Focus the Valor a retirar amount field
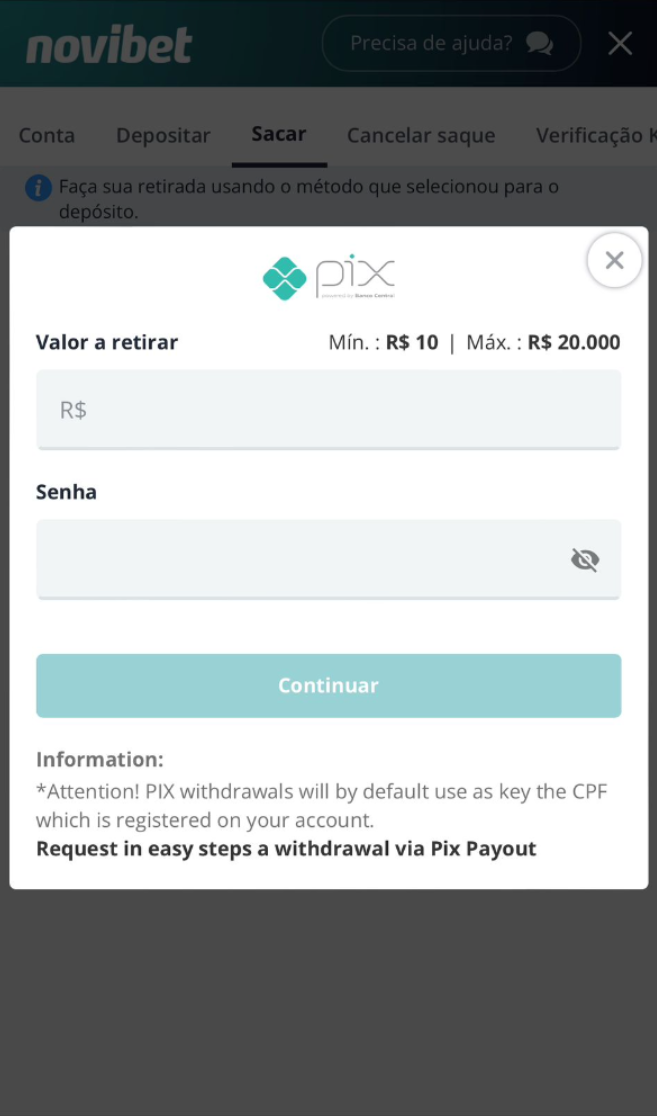Viewport: 657px width, 1116px height. point(328,409)
